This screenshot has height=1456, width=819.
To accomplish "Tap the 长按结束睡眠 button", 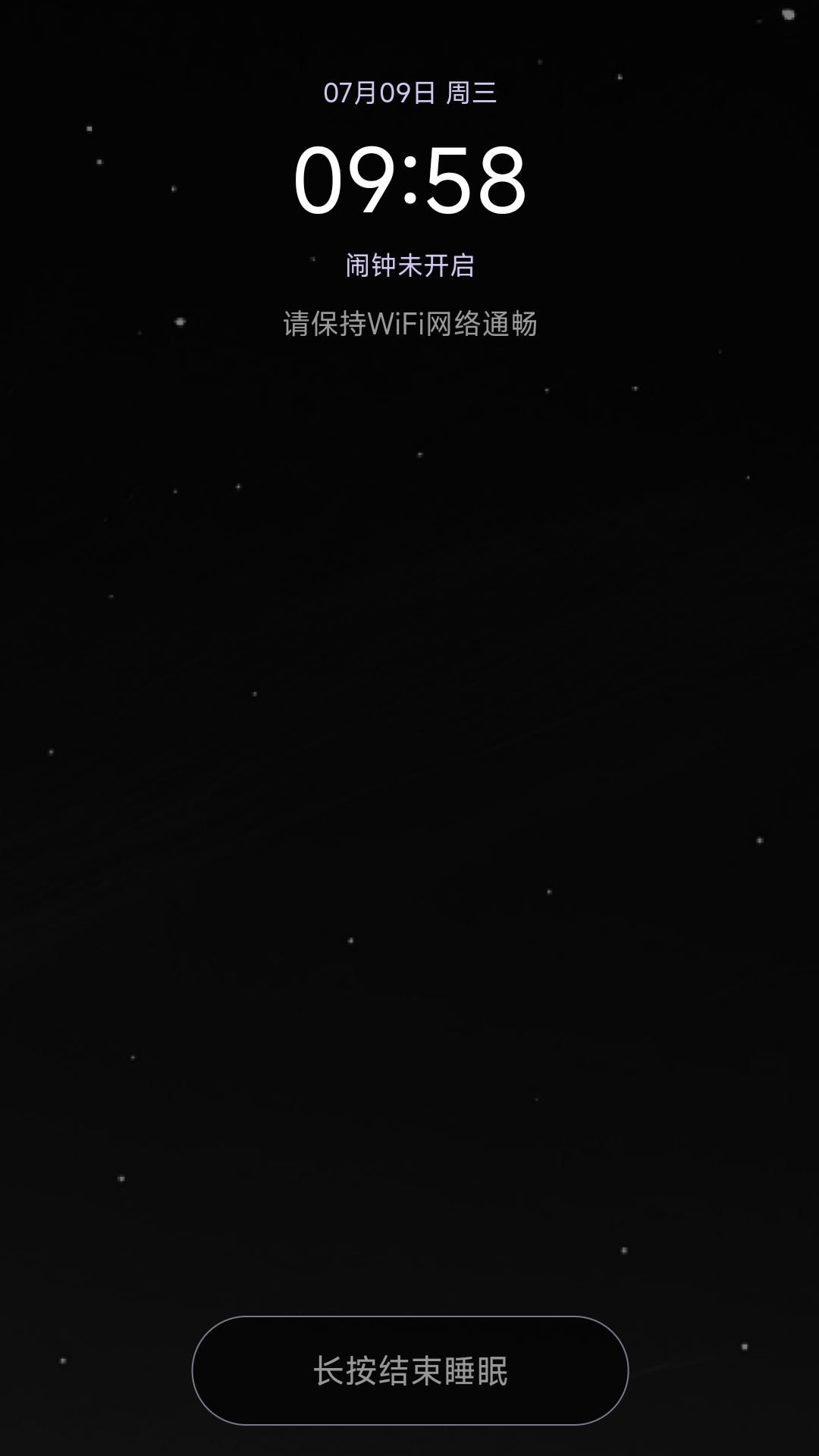I will (409, 1370).
